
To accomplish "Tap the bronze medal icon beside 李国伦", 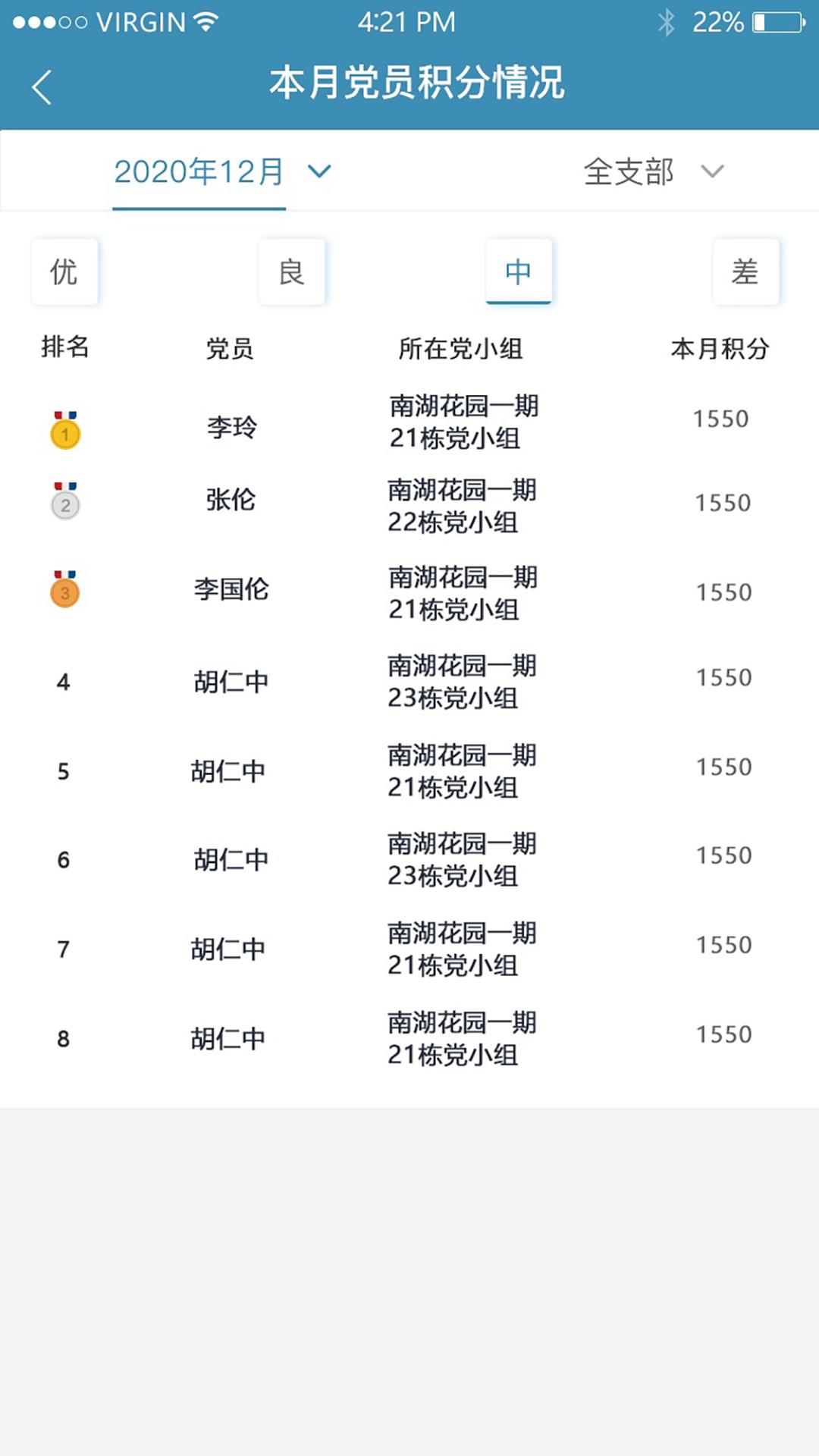I will (64, 593).
